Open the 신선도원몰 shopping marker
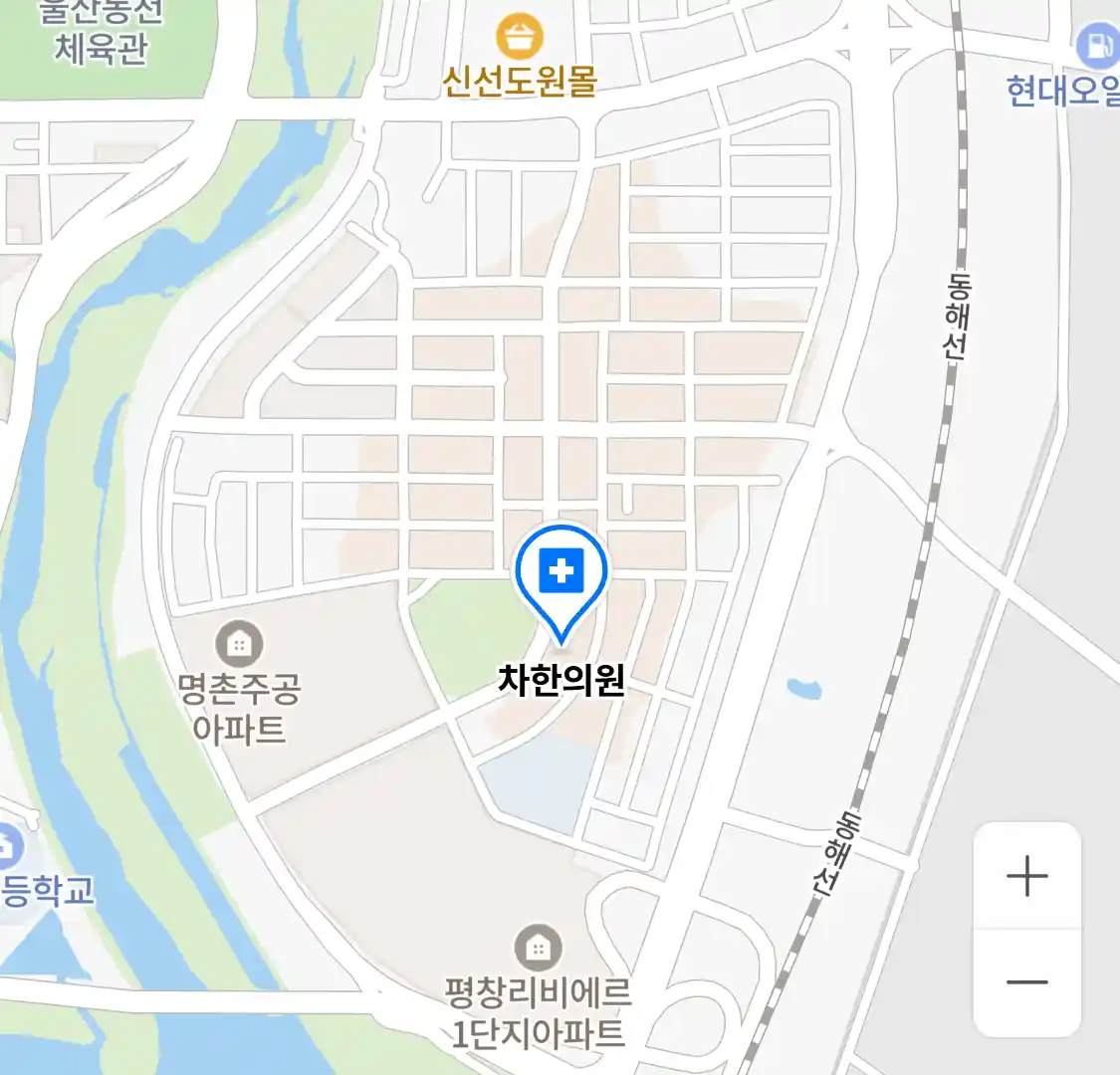1120x1075 pixels. click(x=520, y=38)
